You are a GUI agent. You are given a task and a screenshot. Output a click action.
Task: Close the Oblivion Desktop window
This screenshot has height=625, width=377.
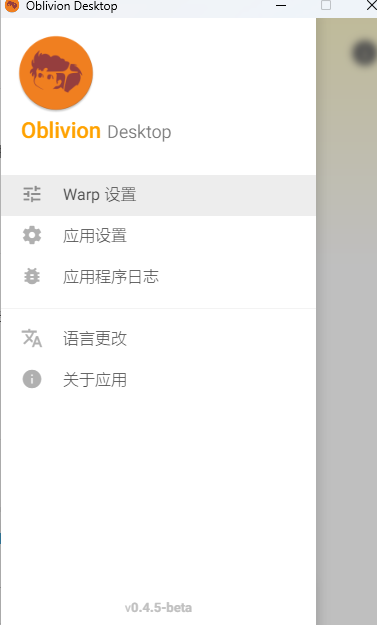[371, 5]
